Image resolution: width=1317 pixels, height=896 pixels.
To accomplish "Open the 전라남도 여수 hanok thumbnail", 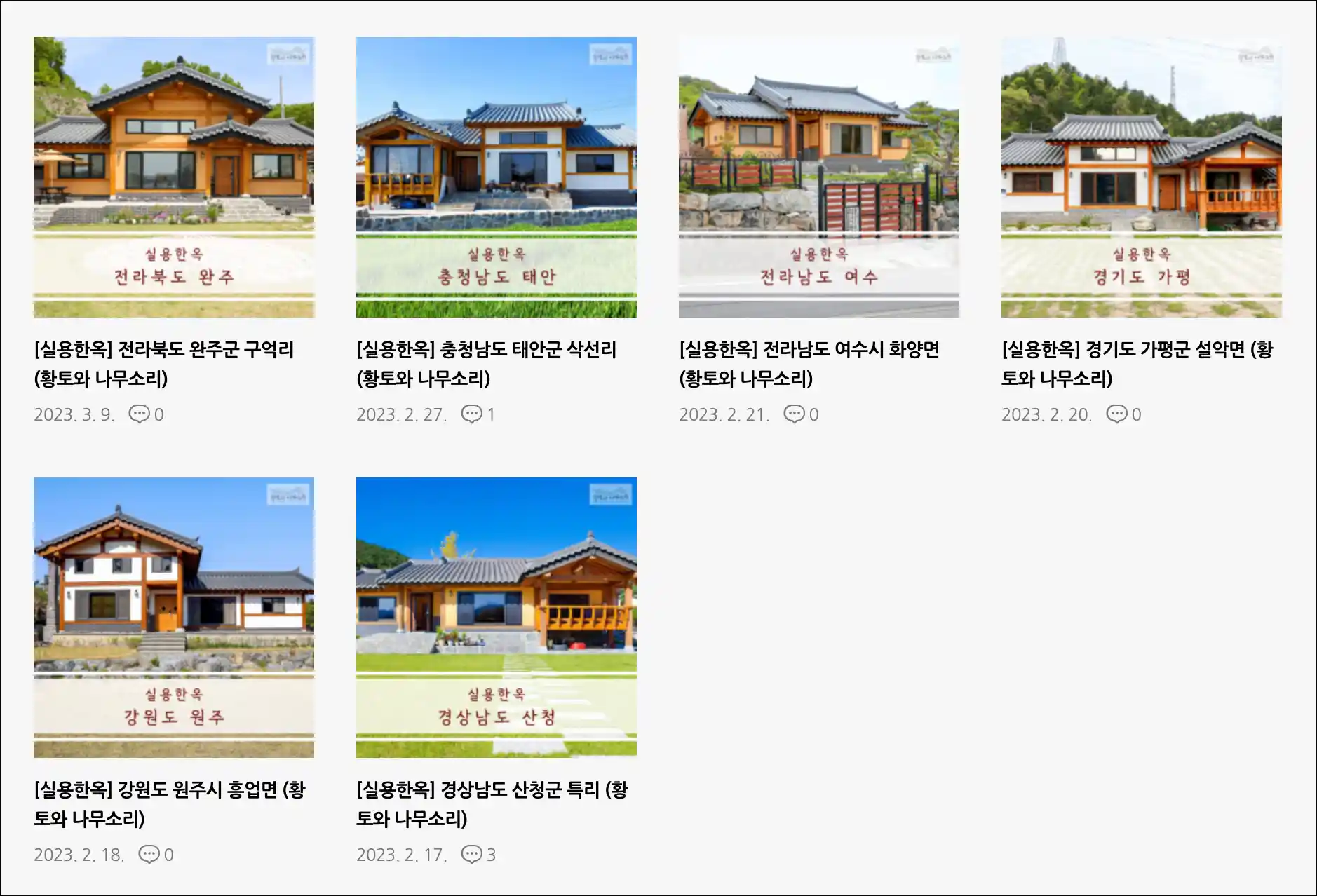I will pos(819,177).
